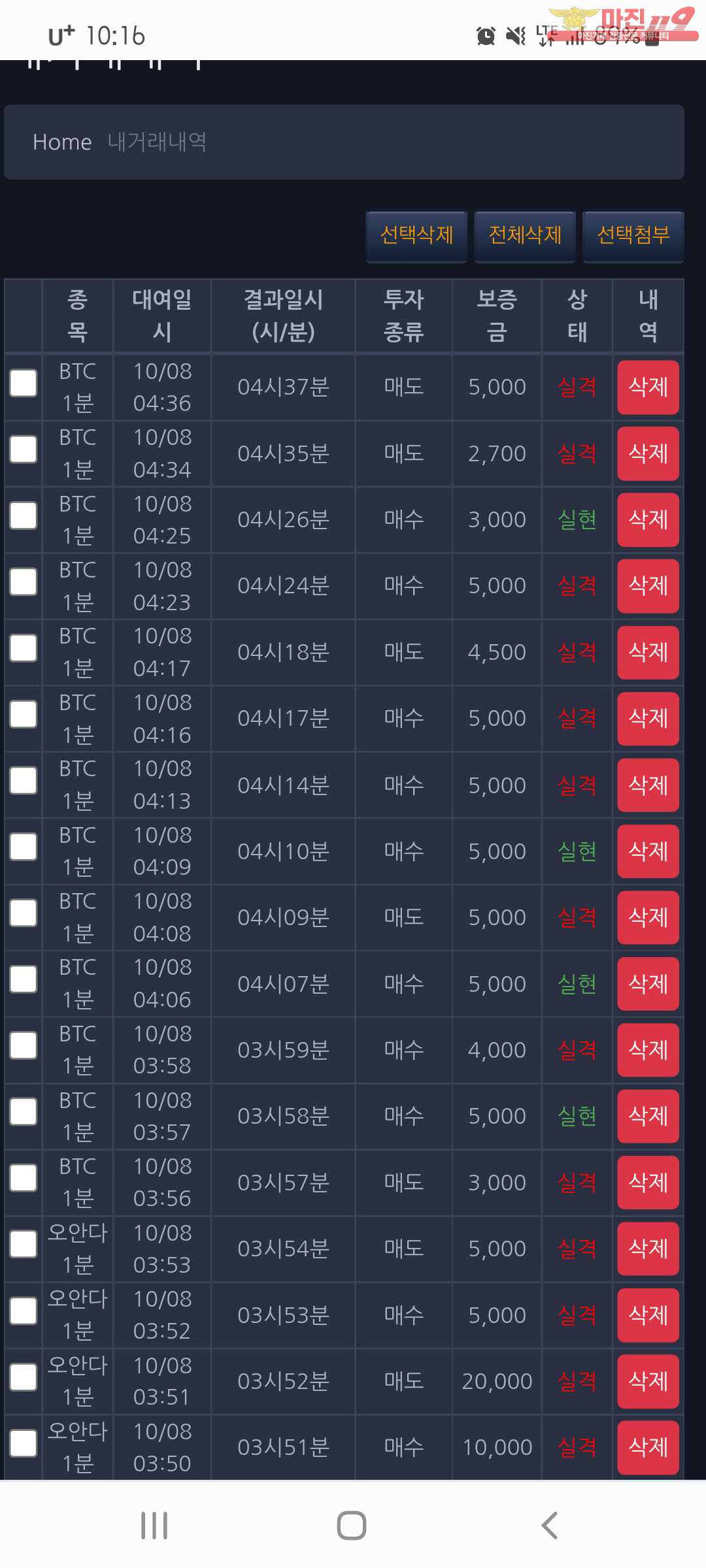The width and height of the screenshot is (706, 1568).
Task: Open recent apps from navigation bar
Action: click(x=154, y=1526)
